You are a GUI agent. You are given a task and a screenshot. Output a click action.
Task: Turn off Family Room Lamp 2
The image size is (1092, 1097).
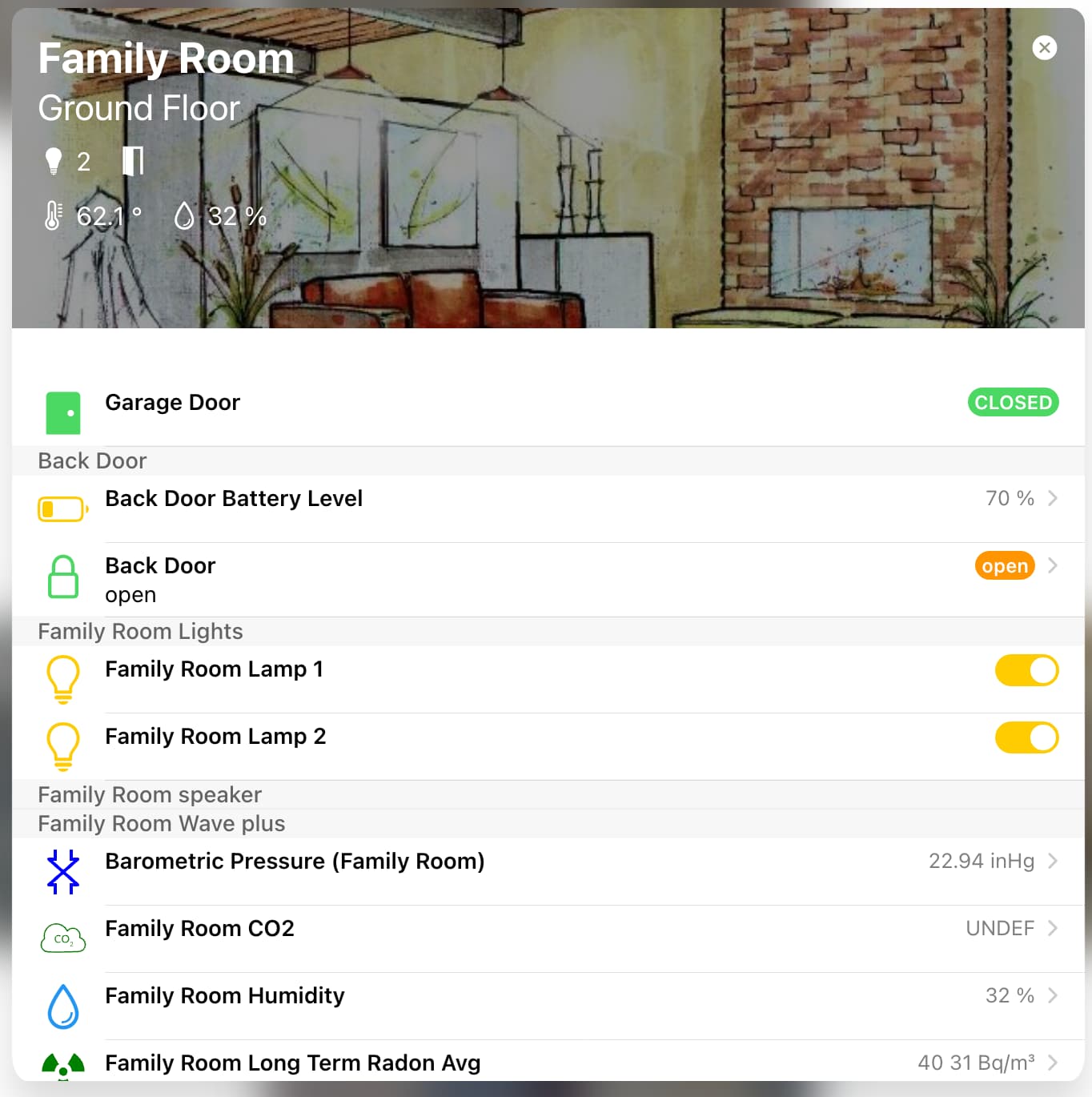point(1026,737)
